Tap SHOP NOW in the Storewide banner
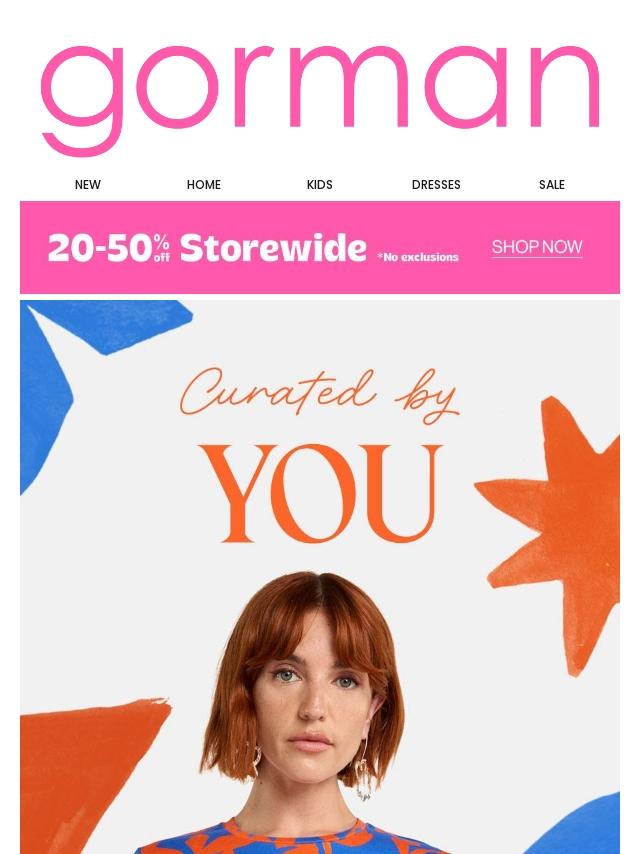This screenshot has height=854, width=640. click(x=537, y=247)
